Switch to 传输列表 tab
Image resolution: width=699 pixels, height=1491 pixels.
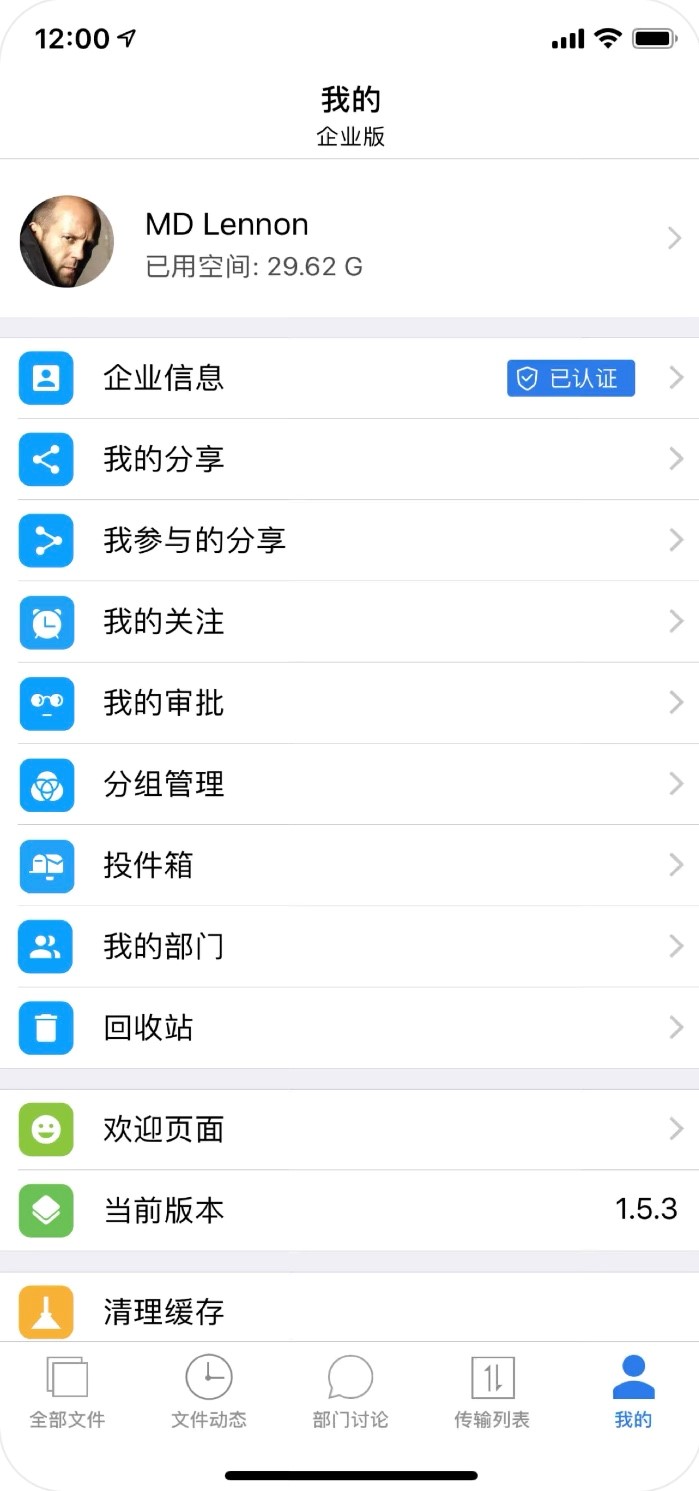coord(492,1392)
